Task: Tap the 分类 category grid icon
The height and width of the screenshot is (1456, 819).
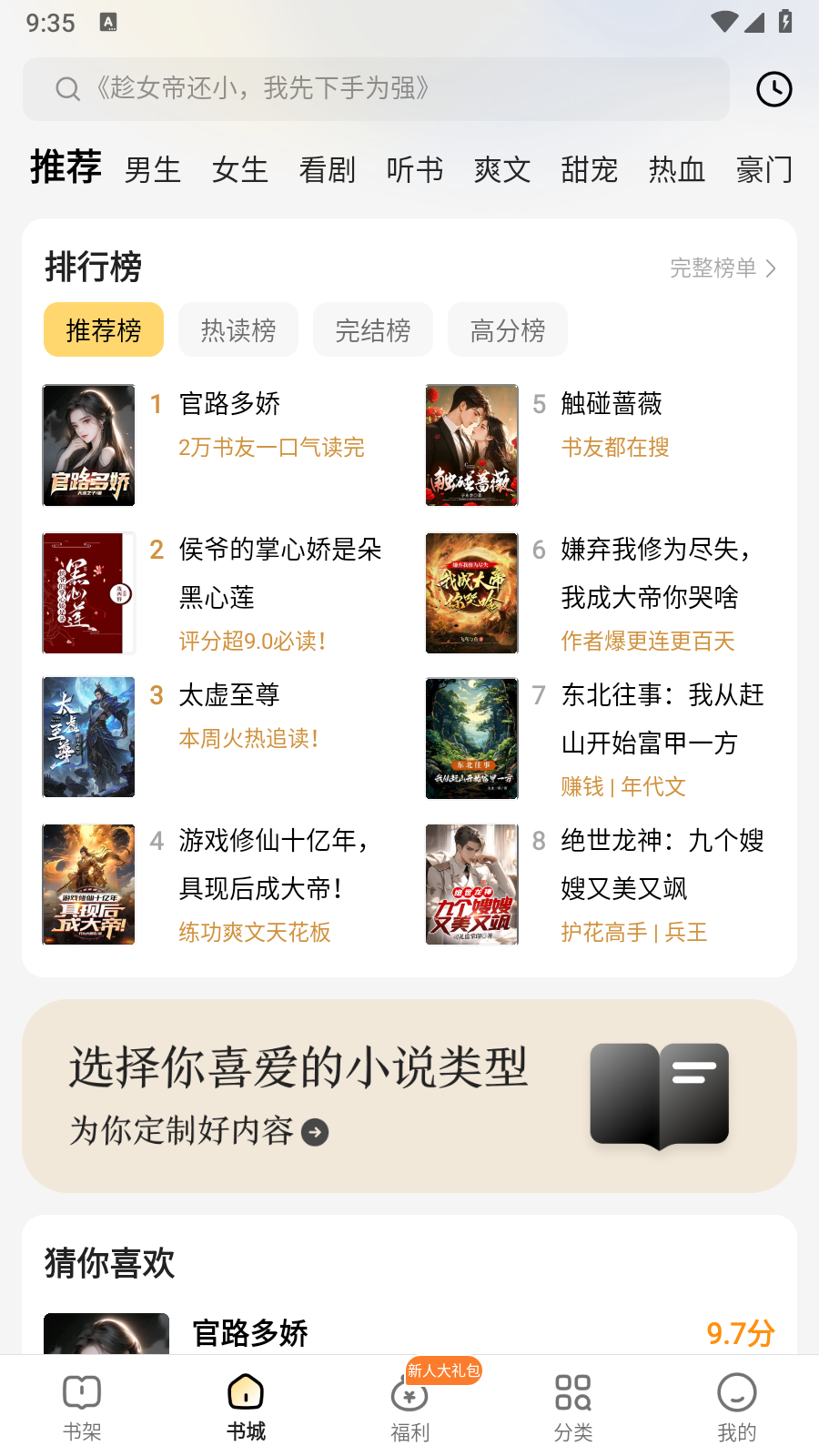Action: point(572,1392)
